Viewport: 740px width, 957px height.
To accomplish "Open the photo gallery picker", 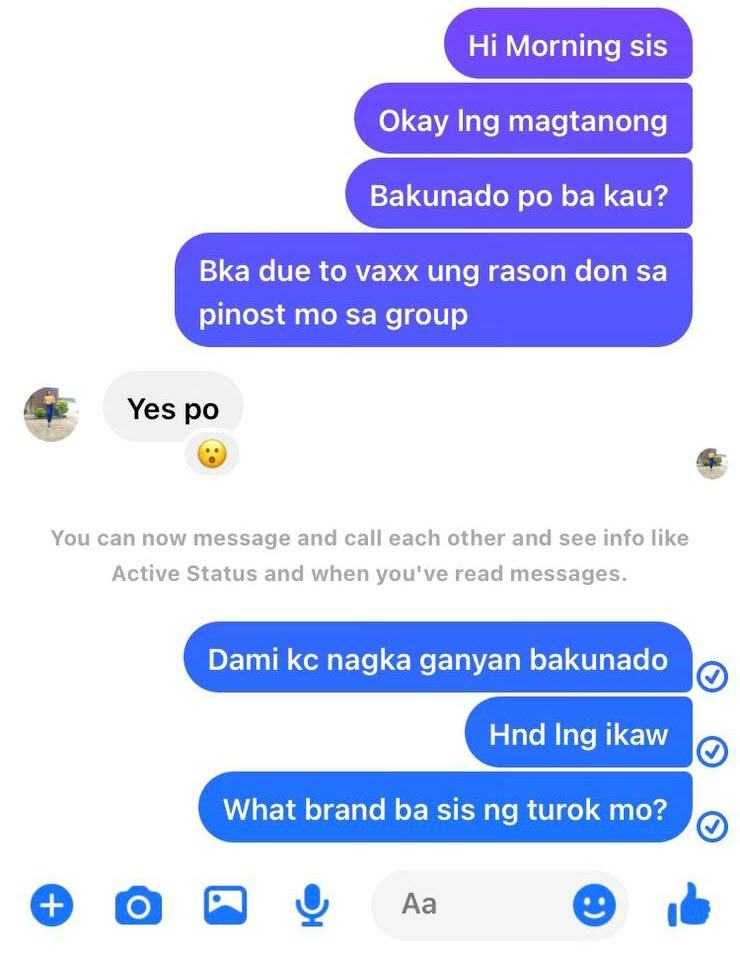I will (225, 905).
